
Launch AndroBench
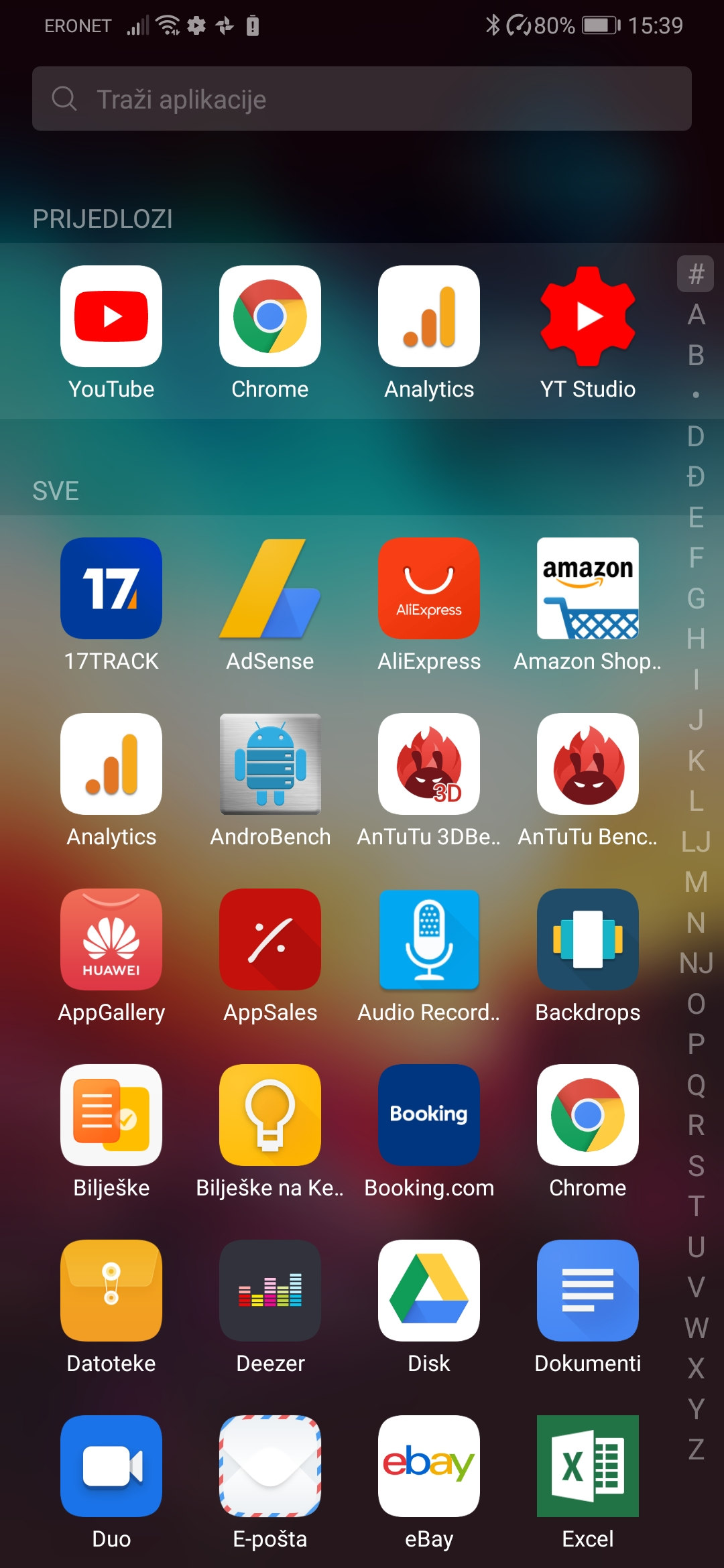(x=270, y=764)
